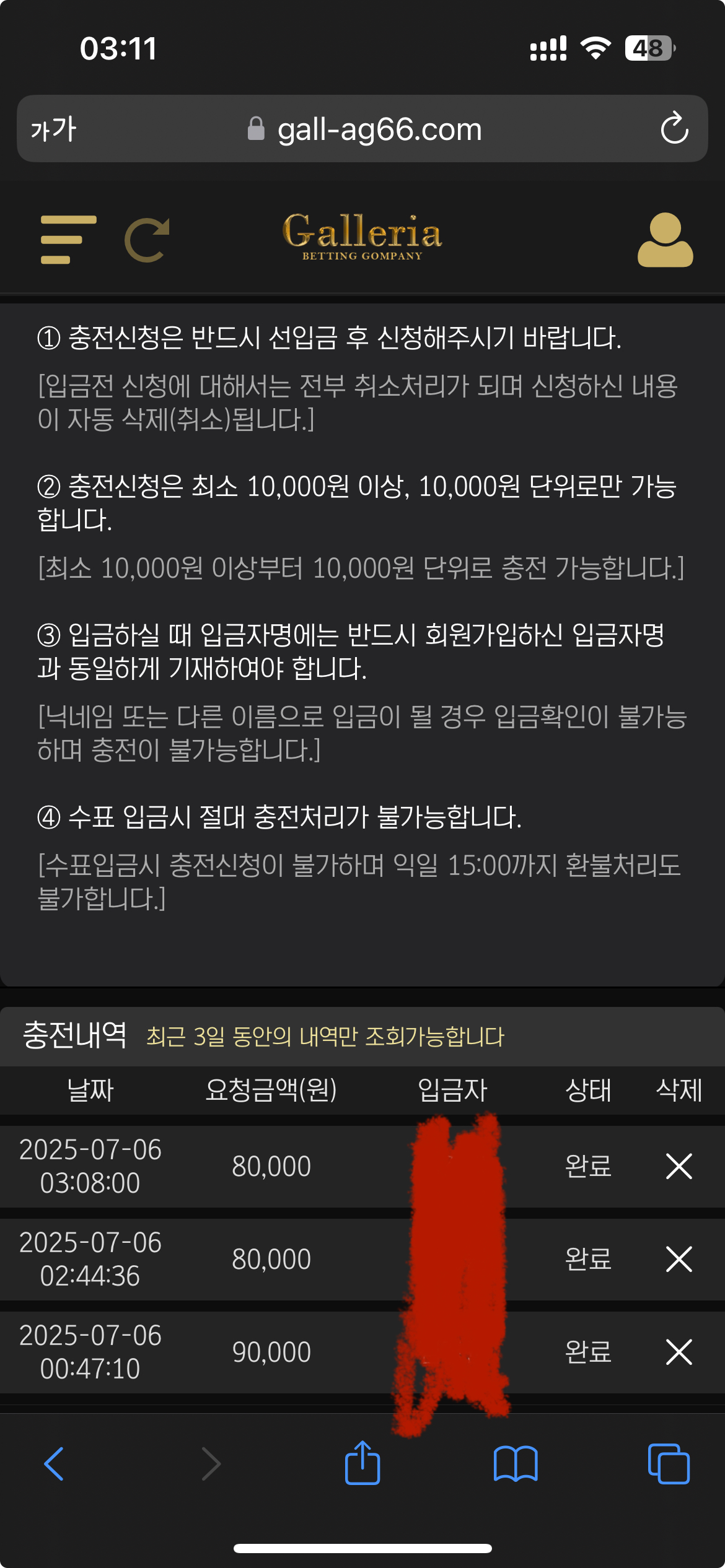Open the user profile icon
This screenshot has width=725, height=1568.
[665, 240]
